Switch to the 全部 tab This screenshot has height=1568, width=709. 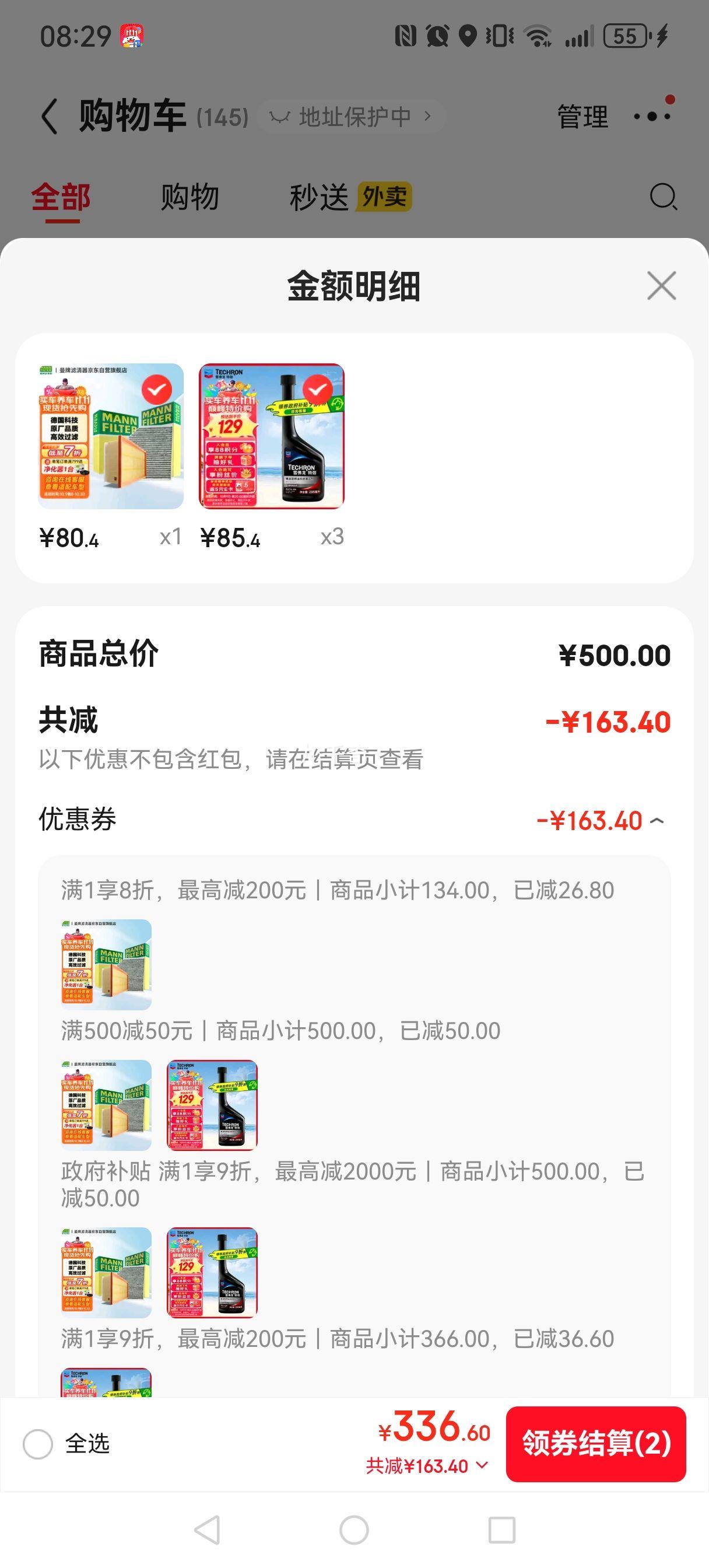click(61, 197)
